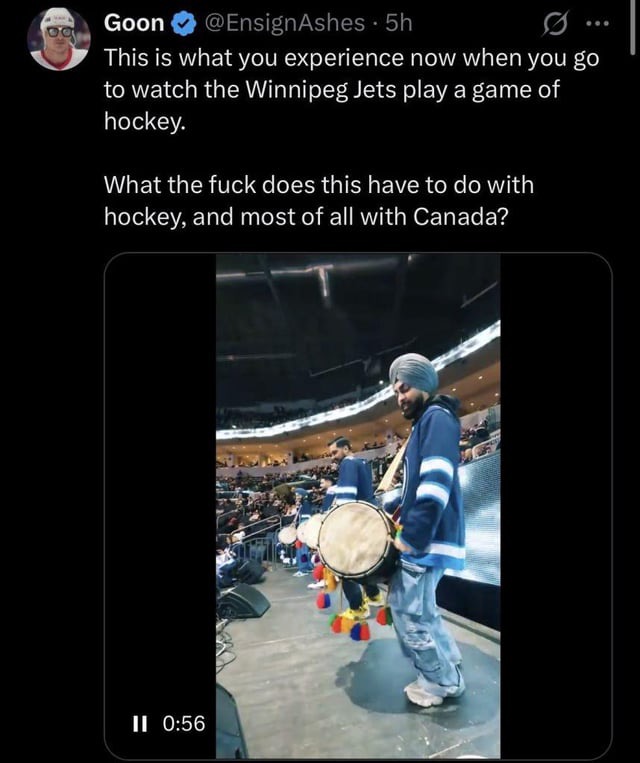Pause the playing video

[x=140, y=723]
